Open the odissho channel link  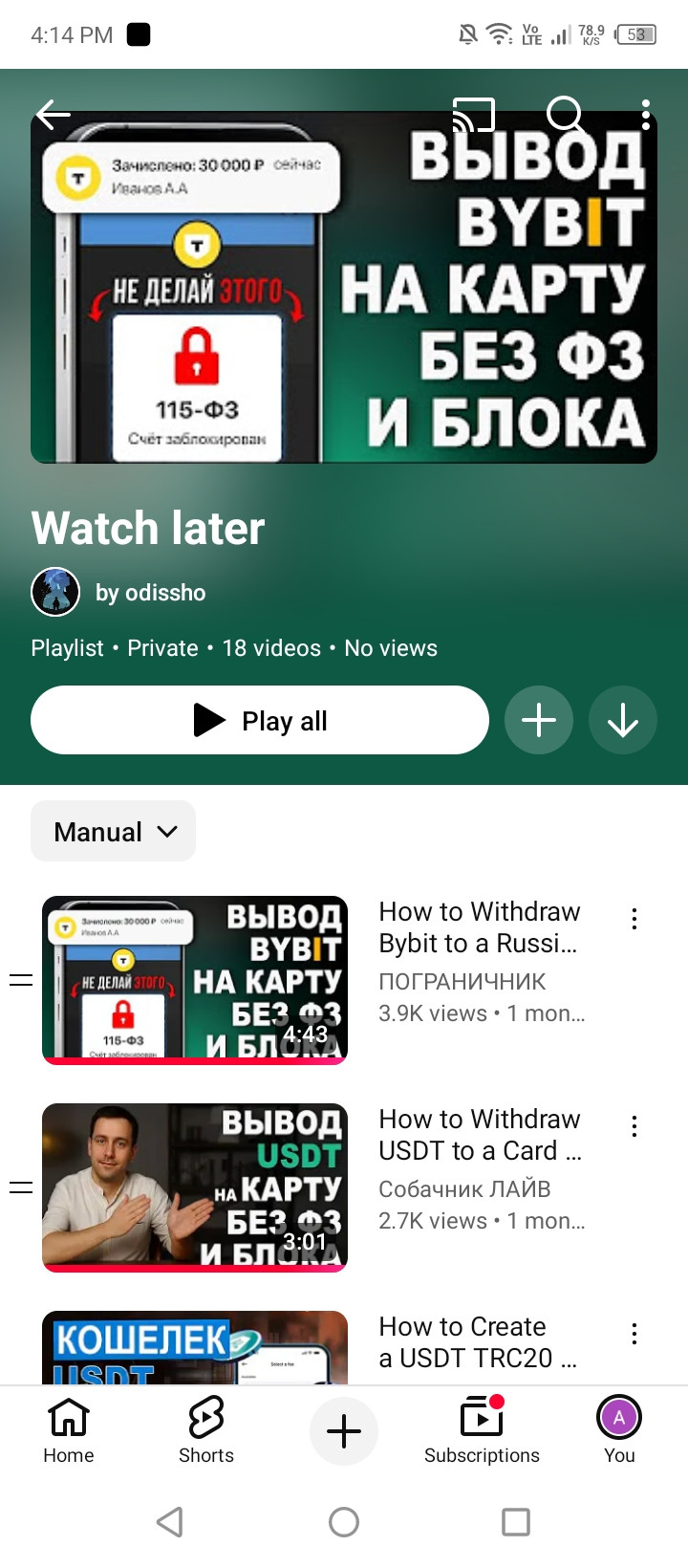coord(150,593)
